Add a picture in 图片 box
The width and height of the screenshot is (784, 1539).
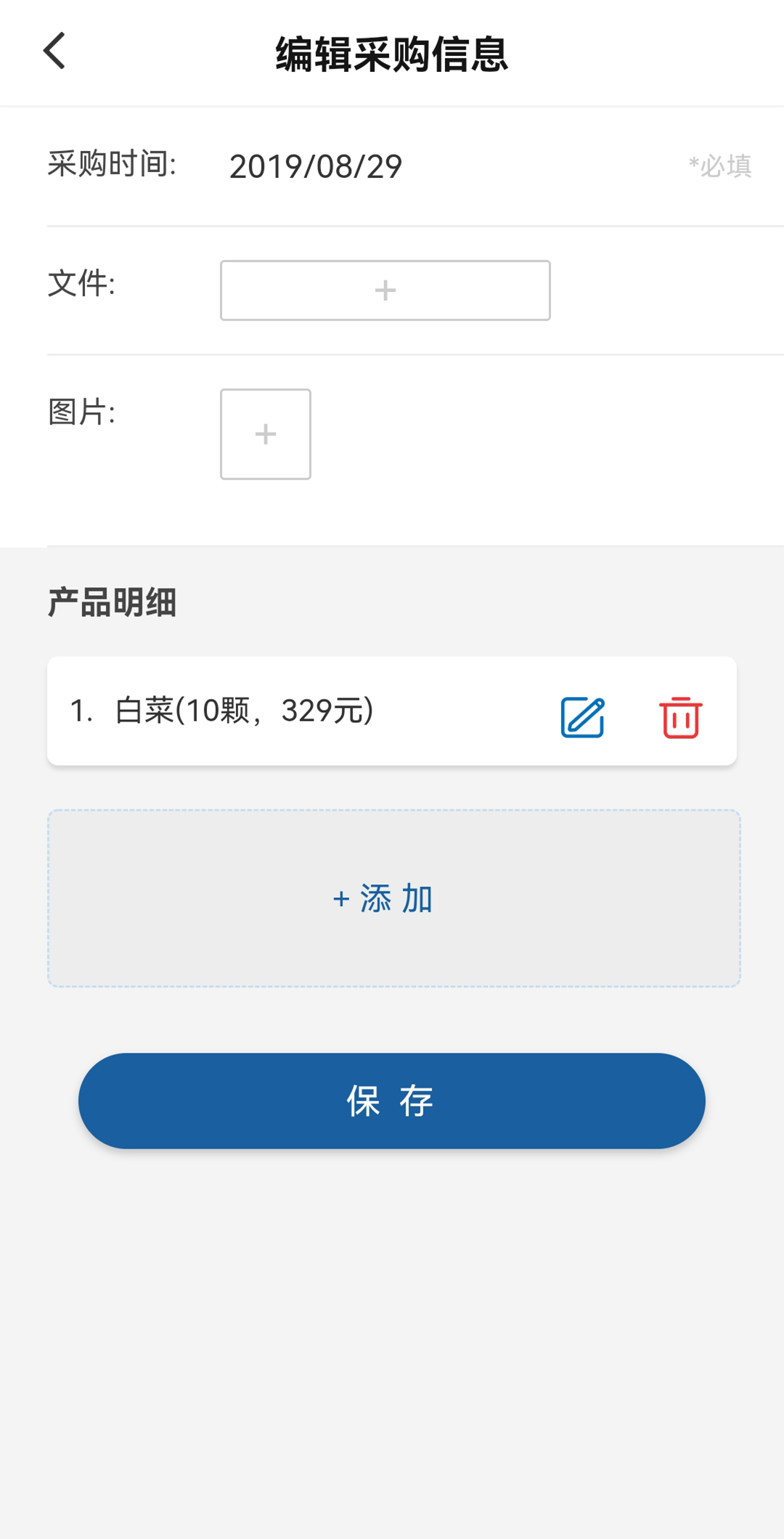click(x=266, y=434)
